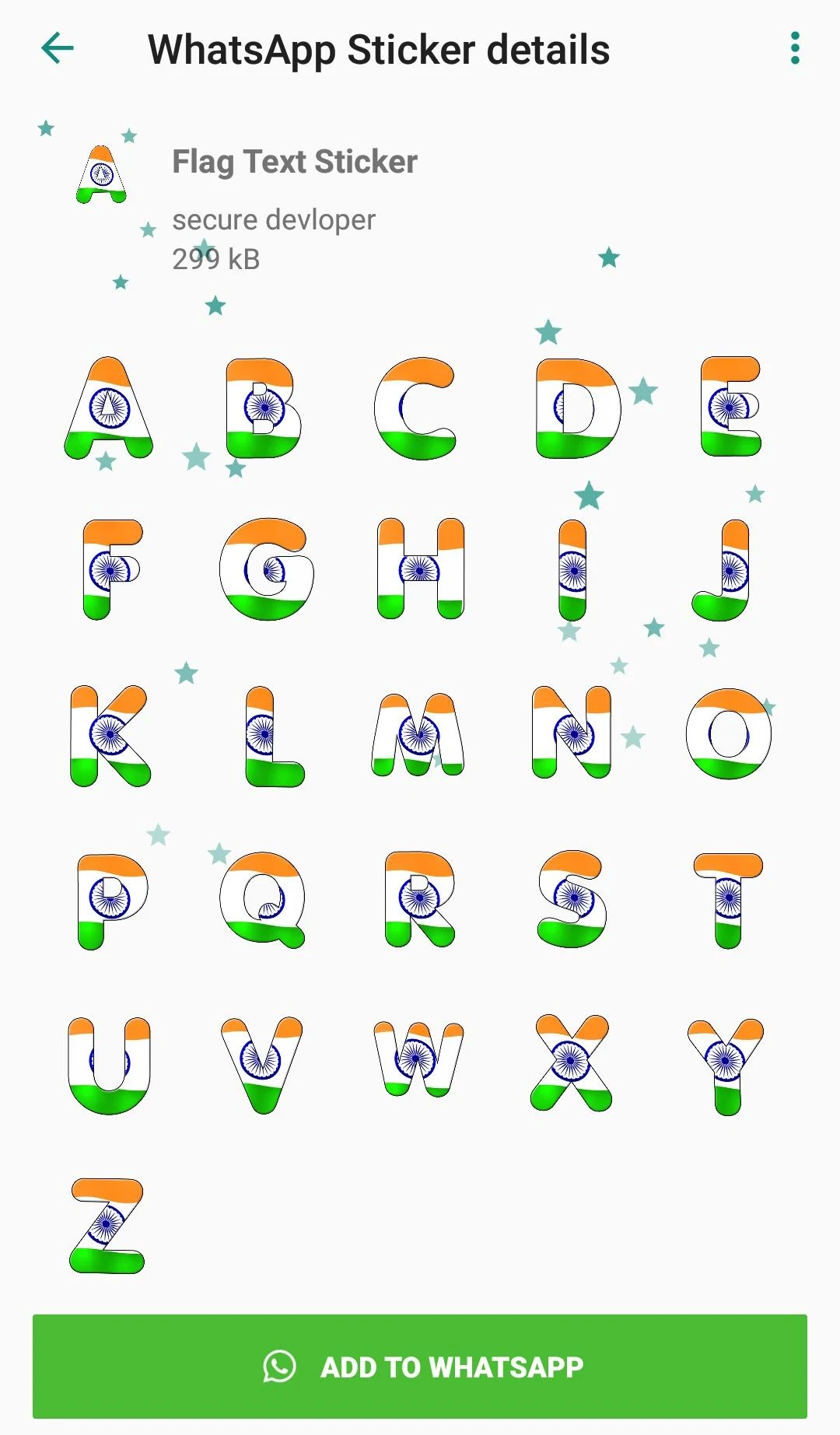
Task: Preview the letter T sticker
Action: pyautogui.click(x=729, y=900)
